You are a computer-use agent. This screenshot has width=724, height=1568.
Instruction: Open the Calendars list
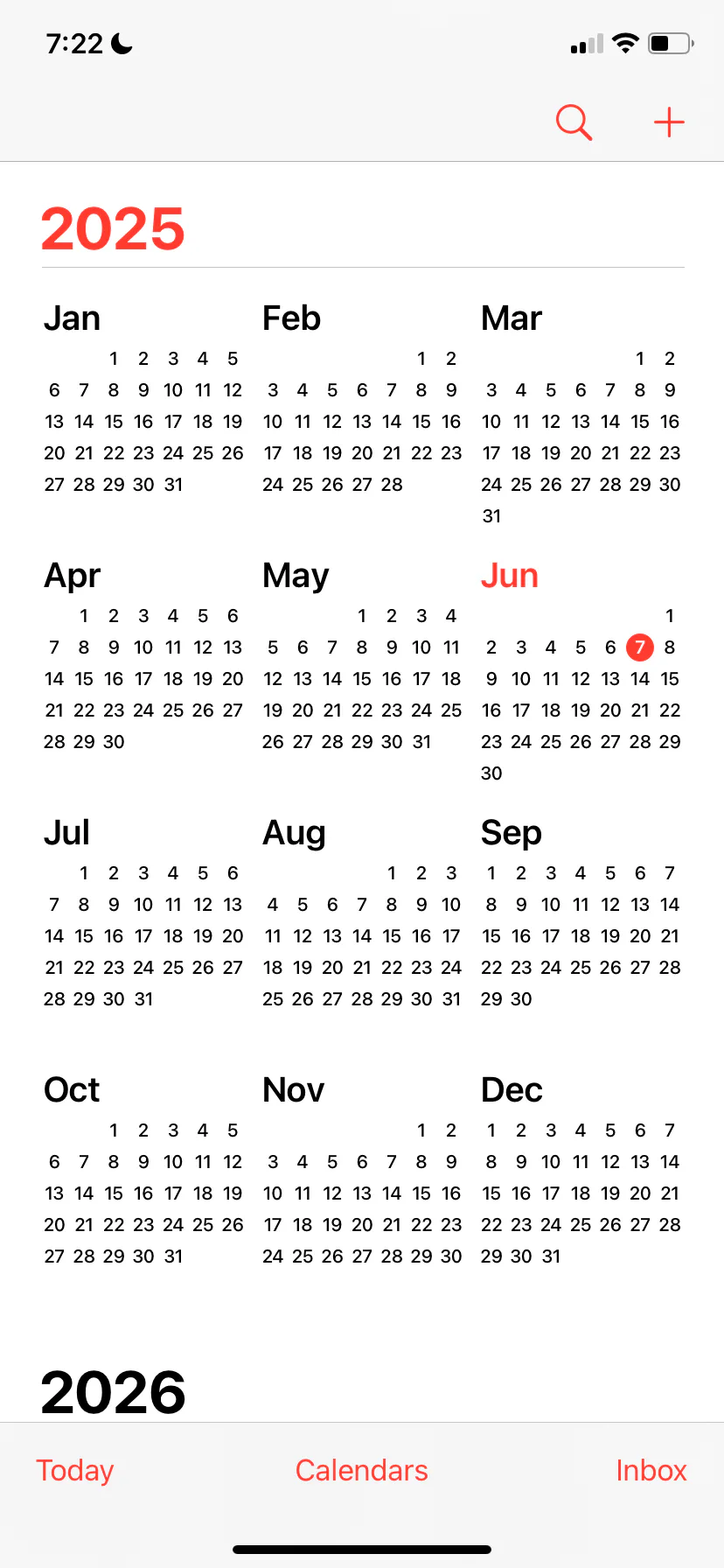tap(362, 1470)
